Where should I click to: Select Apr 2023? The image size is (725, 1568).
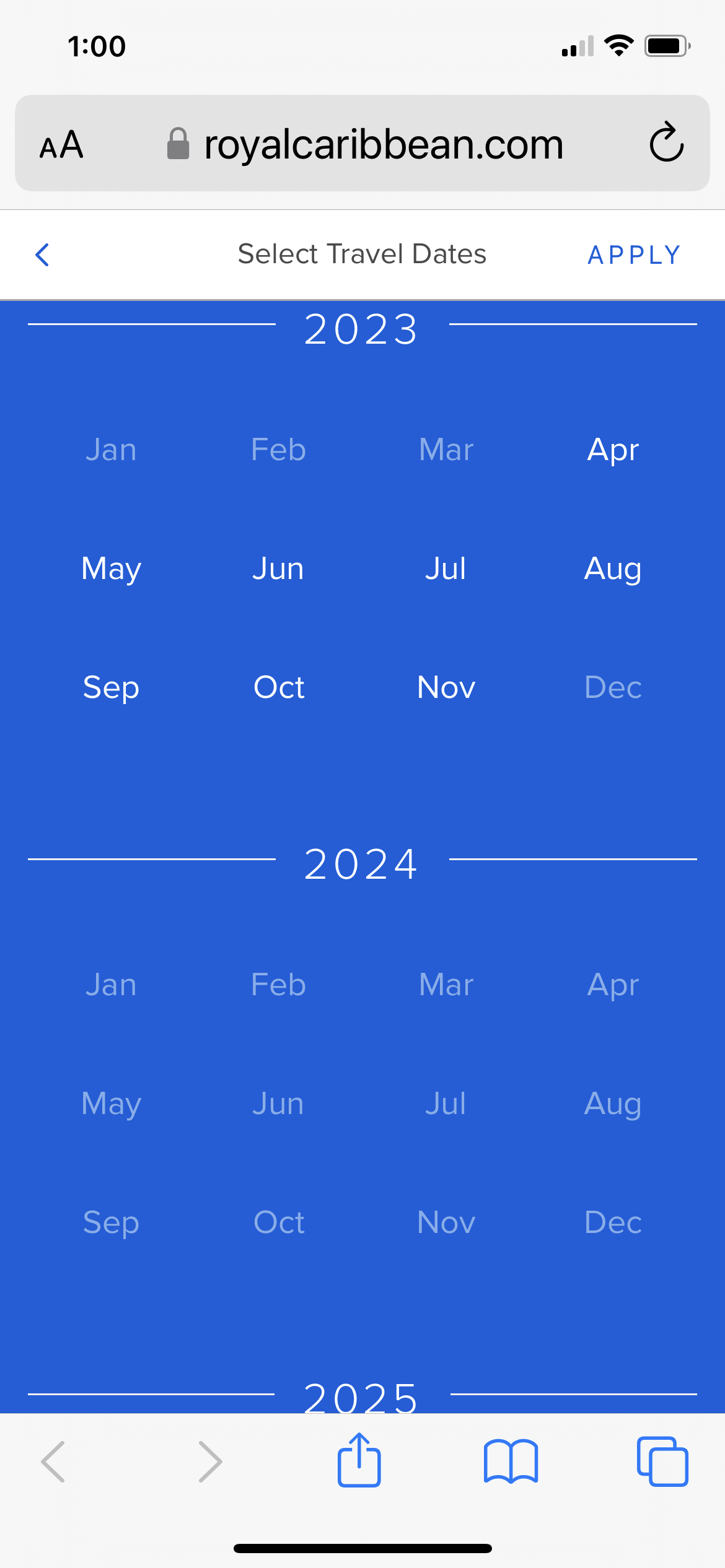pyautogui.click(x=613, y=450)
